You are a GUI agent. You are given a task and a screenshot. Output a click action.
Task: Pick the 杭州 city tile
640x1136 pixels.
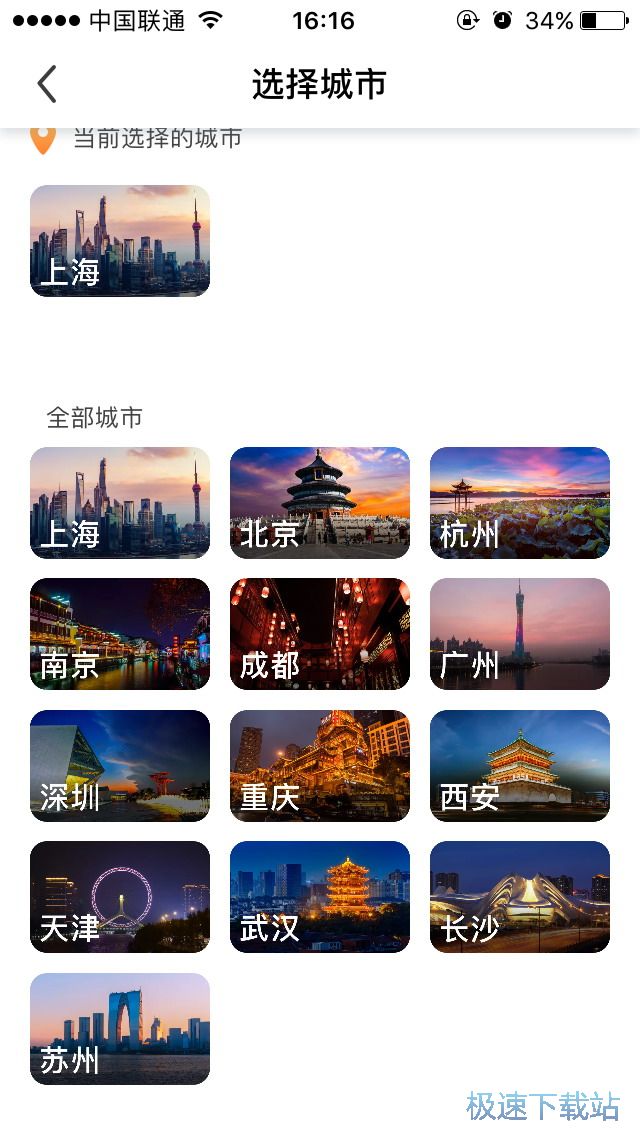pos(520,503)
